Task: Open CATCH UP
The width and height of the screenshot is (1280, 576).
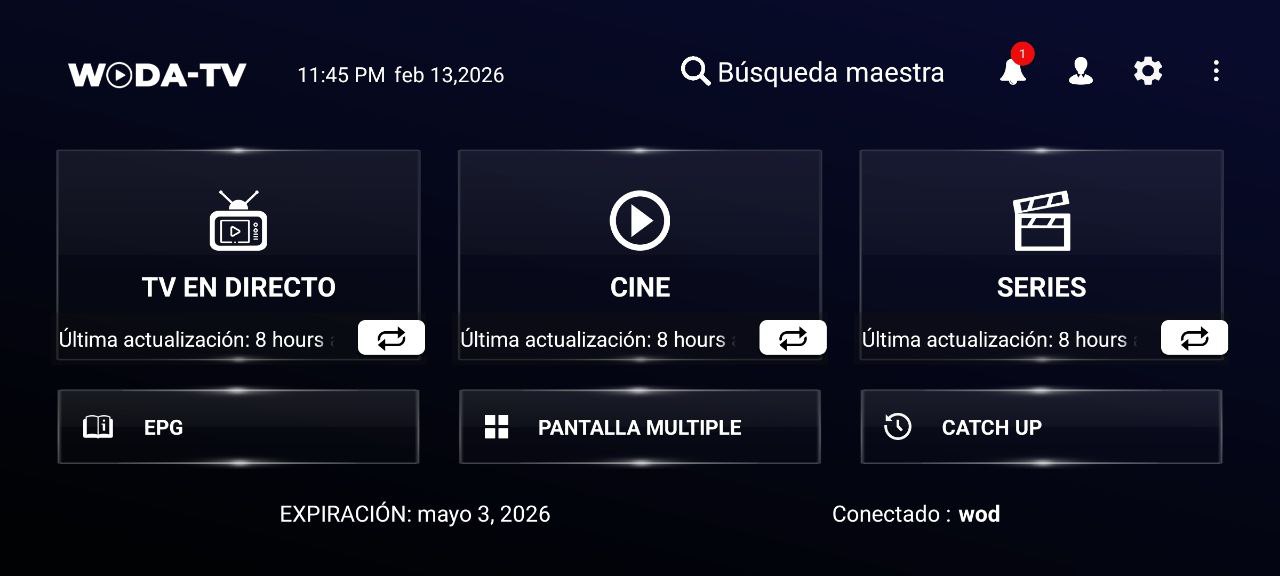Action: tap(1041, 427)
